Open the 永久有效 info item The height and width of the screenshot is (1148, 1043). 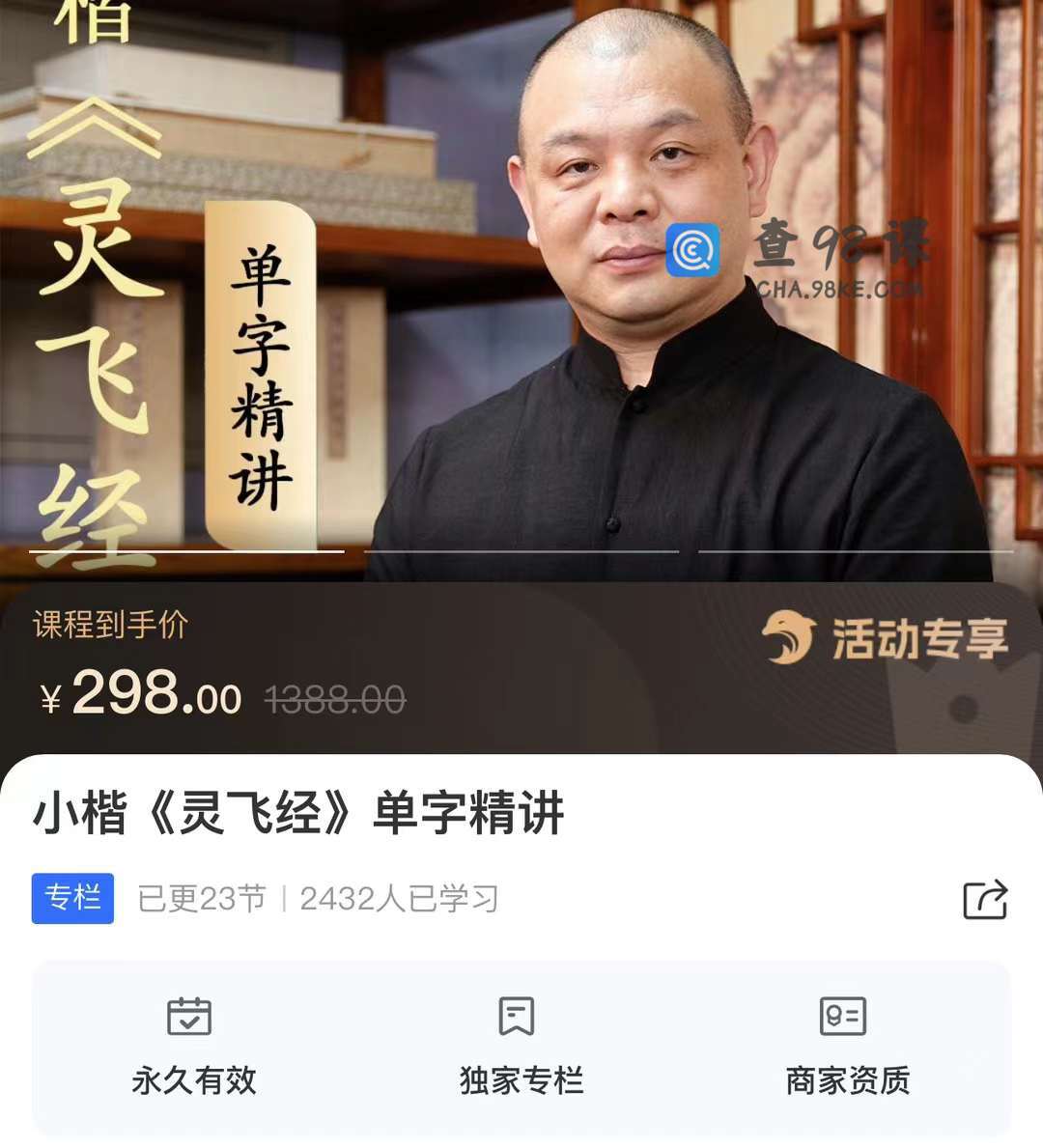(x=193, y=1047)
